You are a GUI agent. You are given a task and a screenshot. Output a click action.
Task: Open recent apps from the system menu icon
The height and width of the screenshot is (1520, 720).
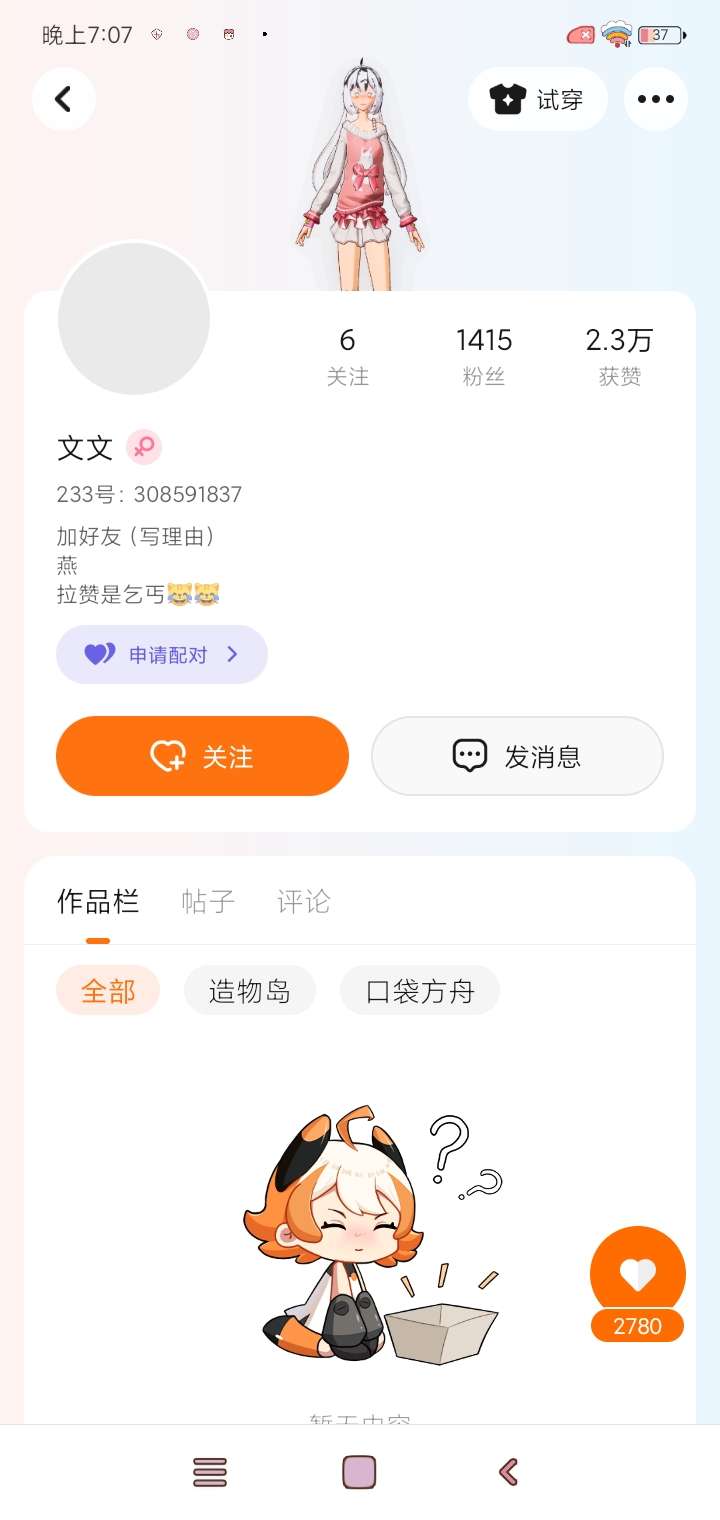tap(210, 1472)
